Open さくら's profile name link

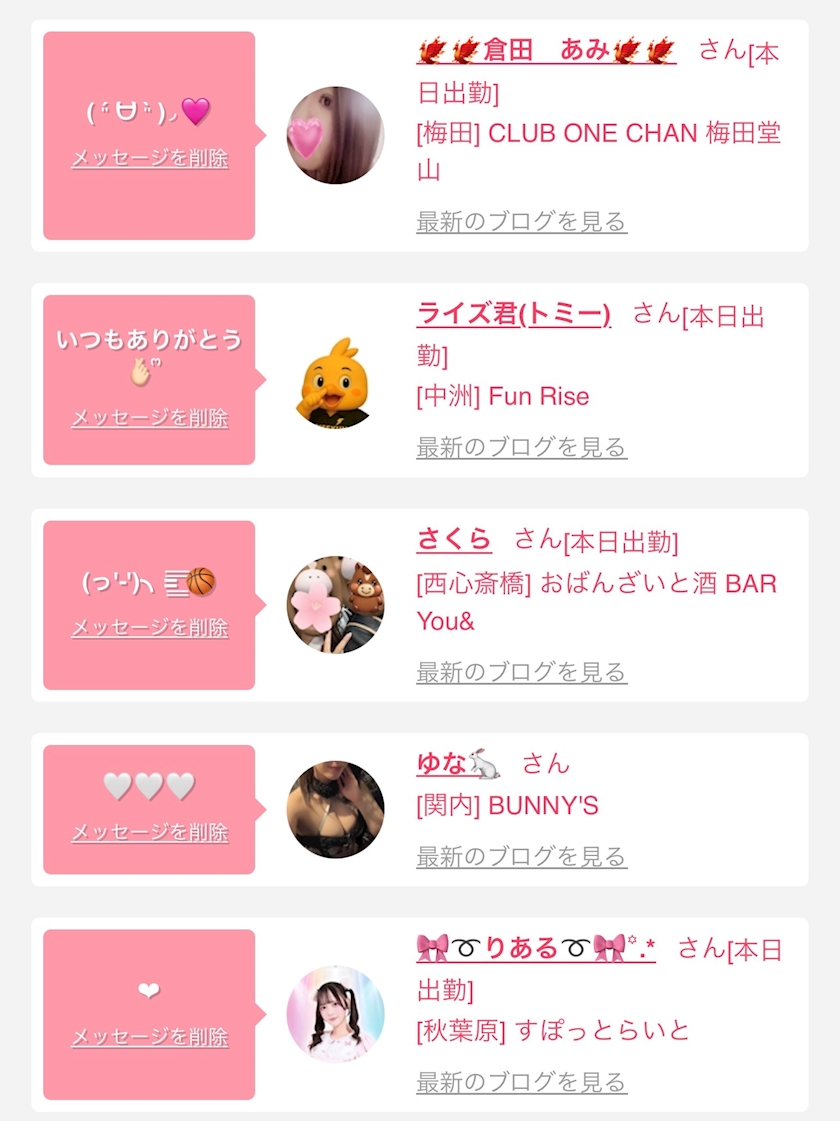click(x=453, y=539)
